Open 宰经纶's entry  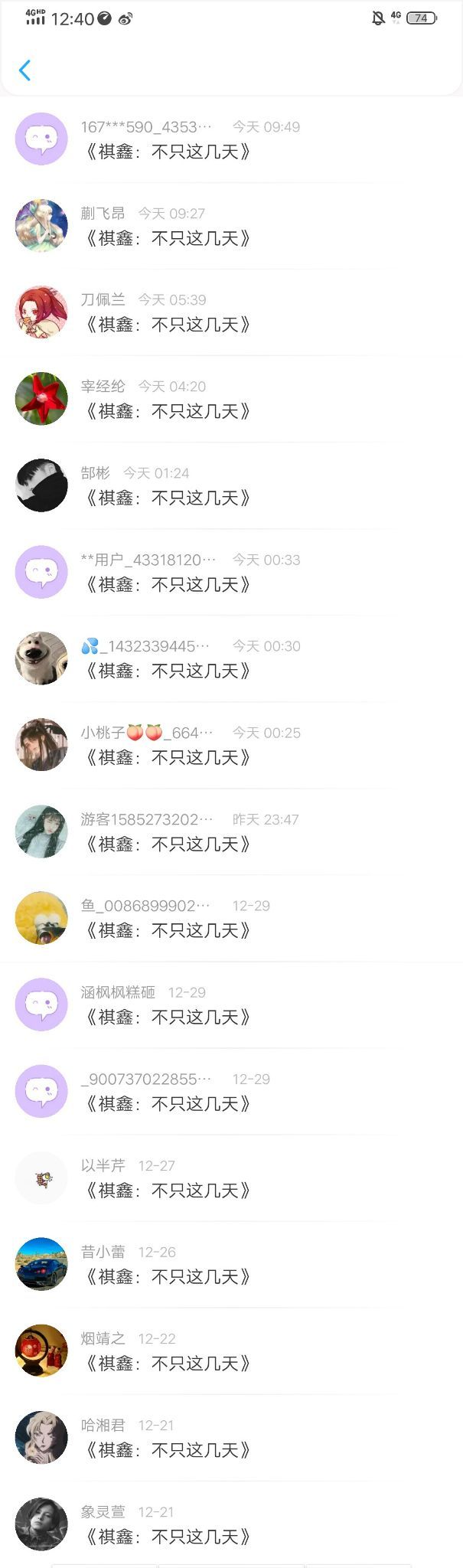(x=231, y=399)
